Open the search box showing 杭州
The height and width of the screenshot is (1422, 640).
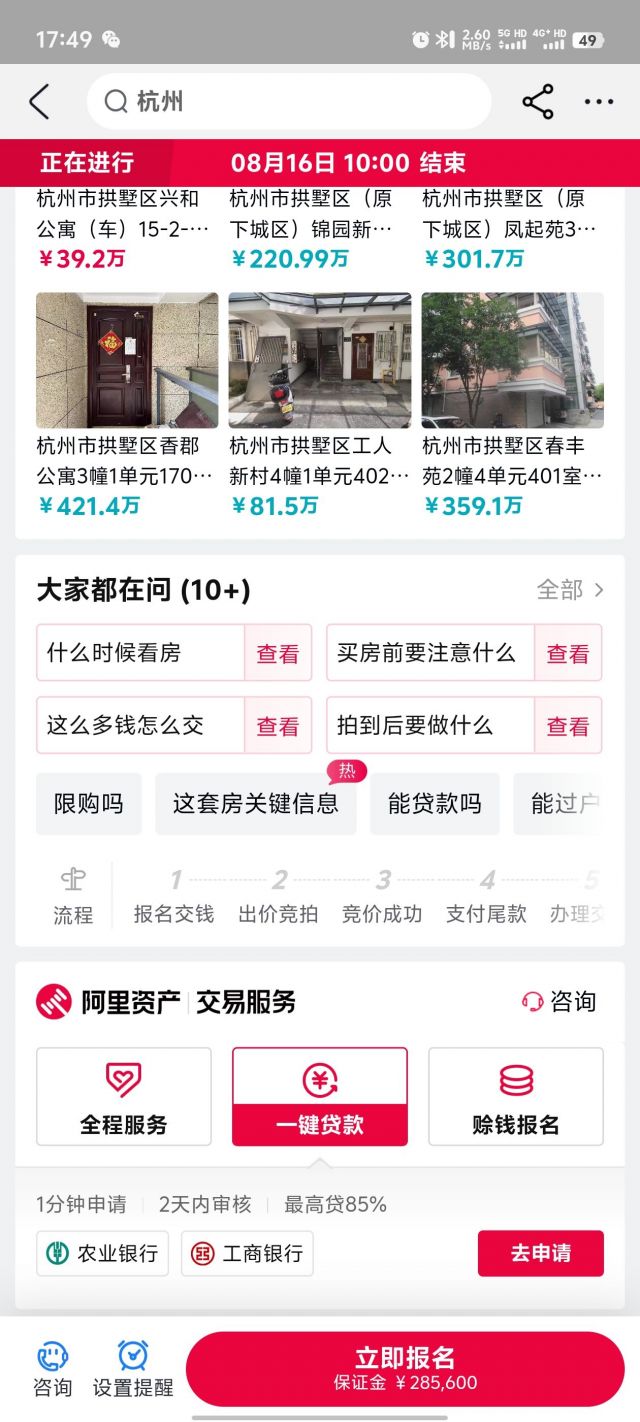288,102
